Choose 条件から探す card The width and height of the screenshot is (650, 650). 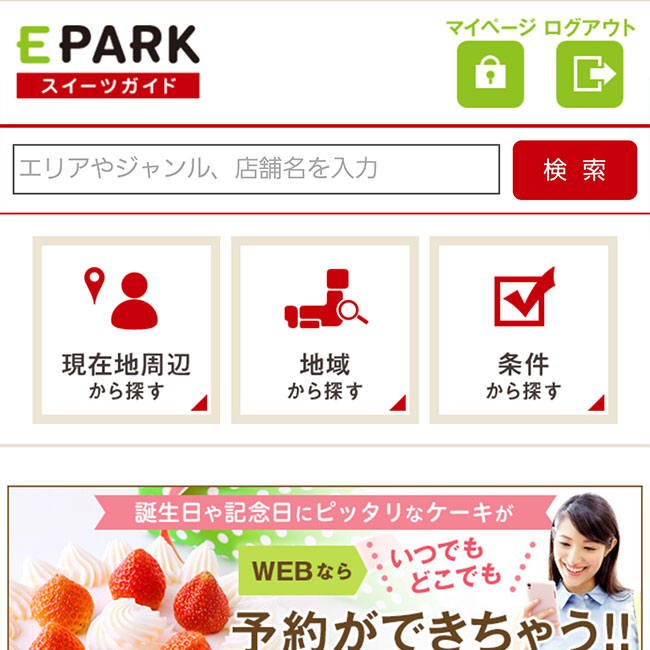[523, 330]
